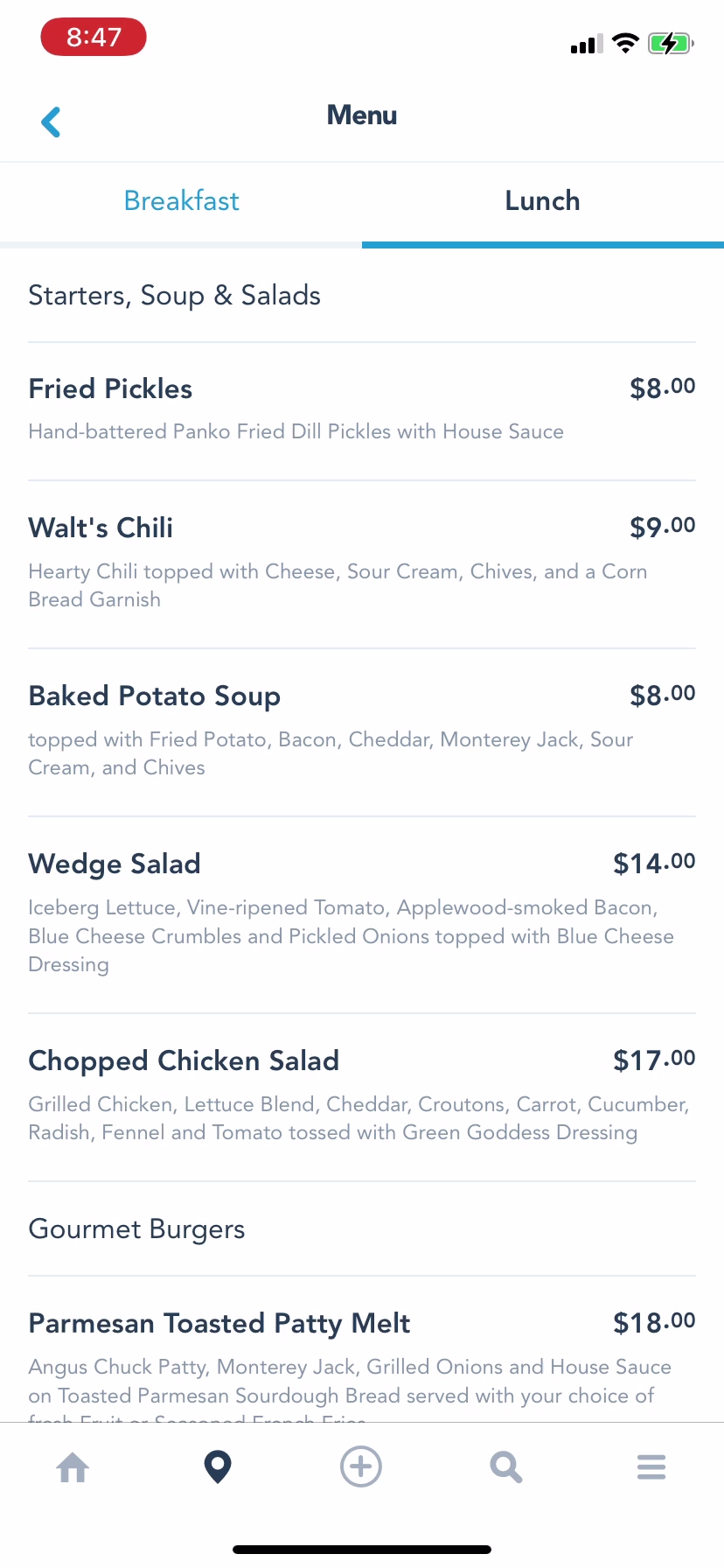Select the Lunch tab
724x1568 pixels.
point(542,201)
